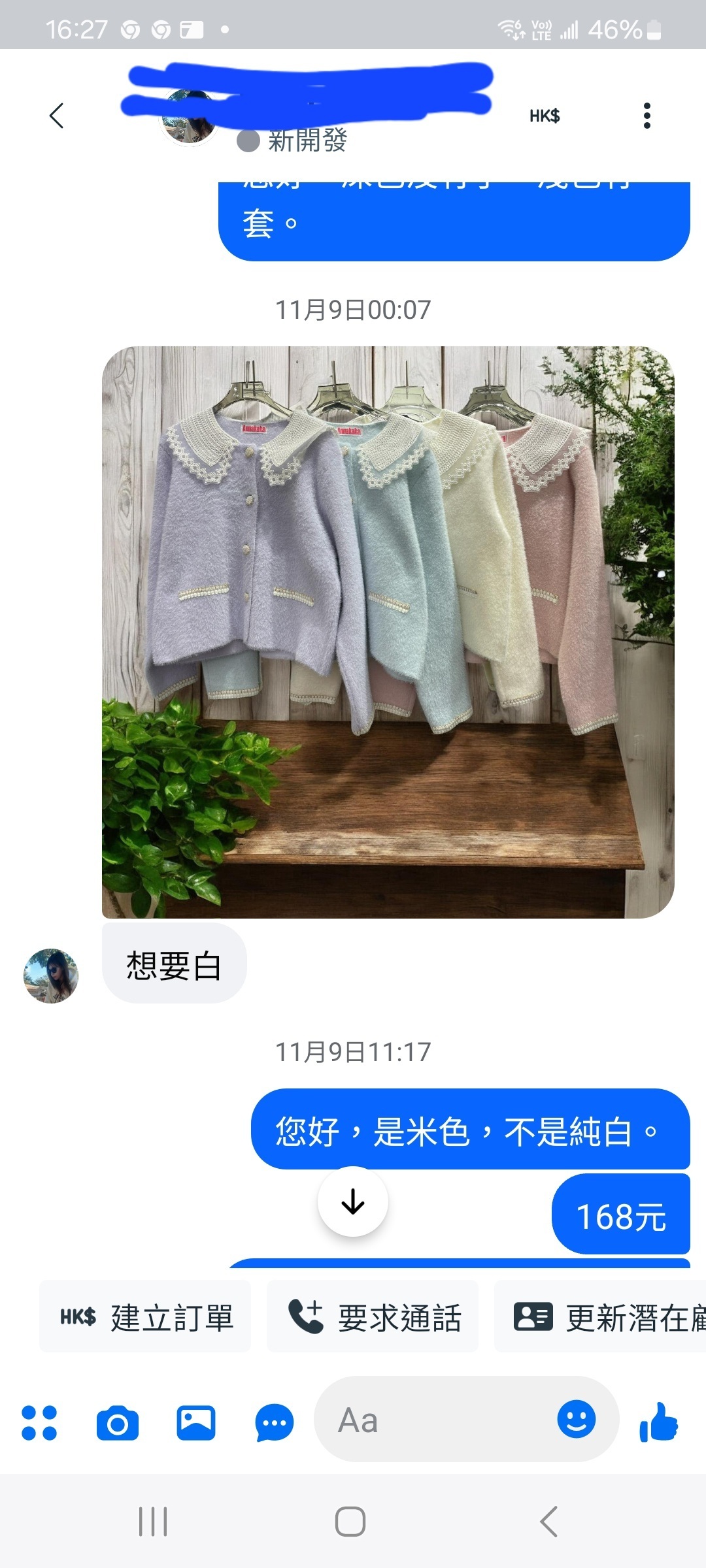Open the three-dot overflow menu

coord(647,116)
